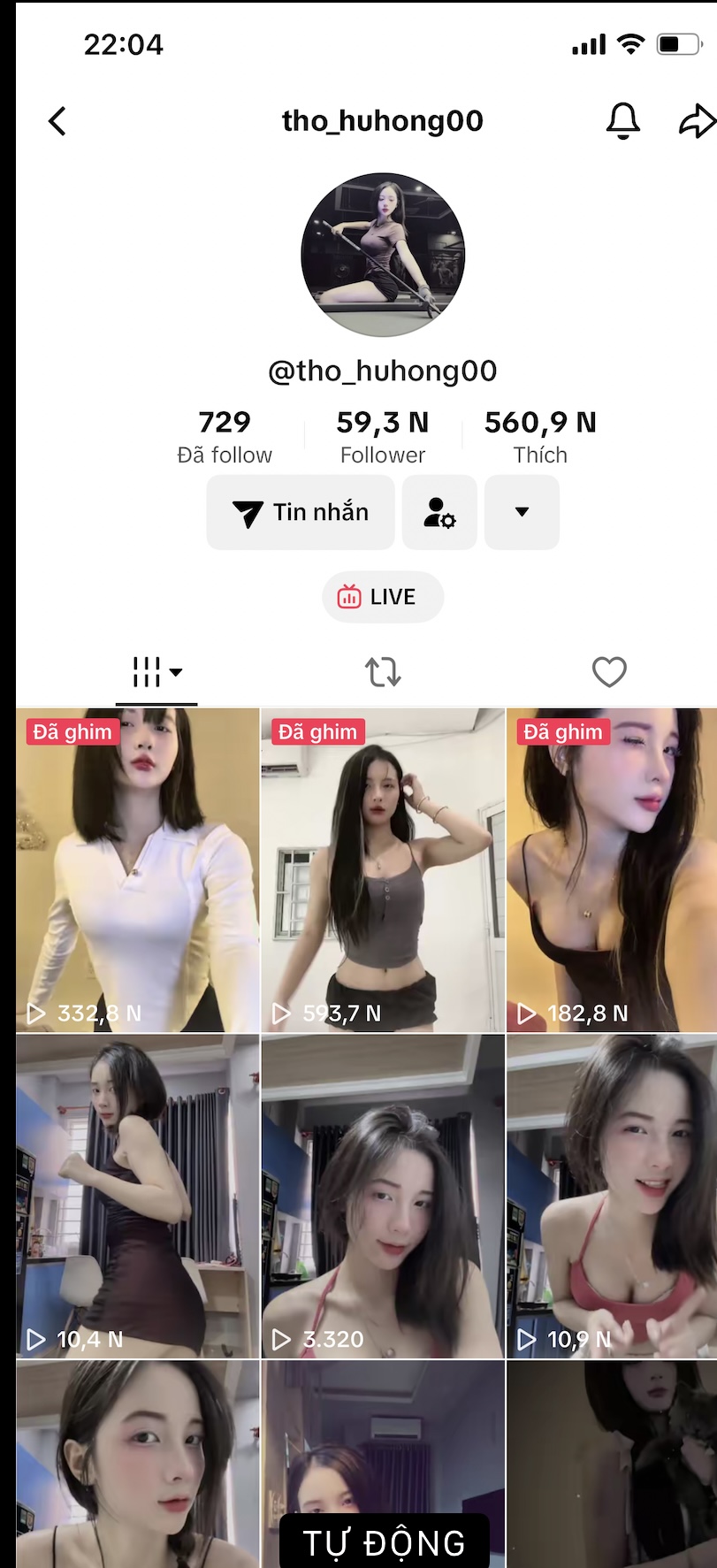Play the pinned video with 593,7 N views
717x1568 pixels.
[383, 870]
